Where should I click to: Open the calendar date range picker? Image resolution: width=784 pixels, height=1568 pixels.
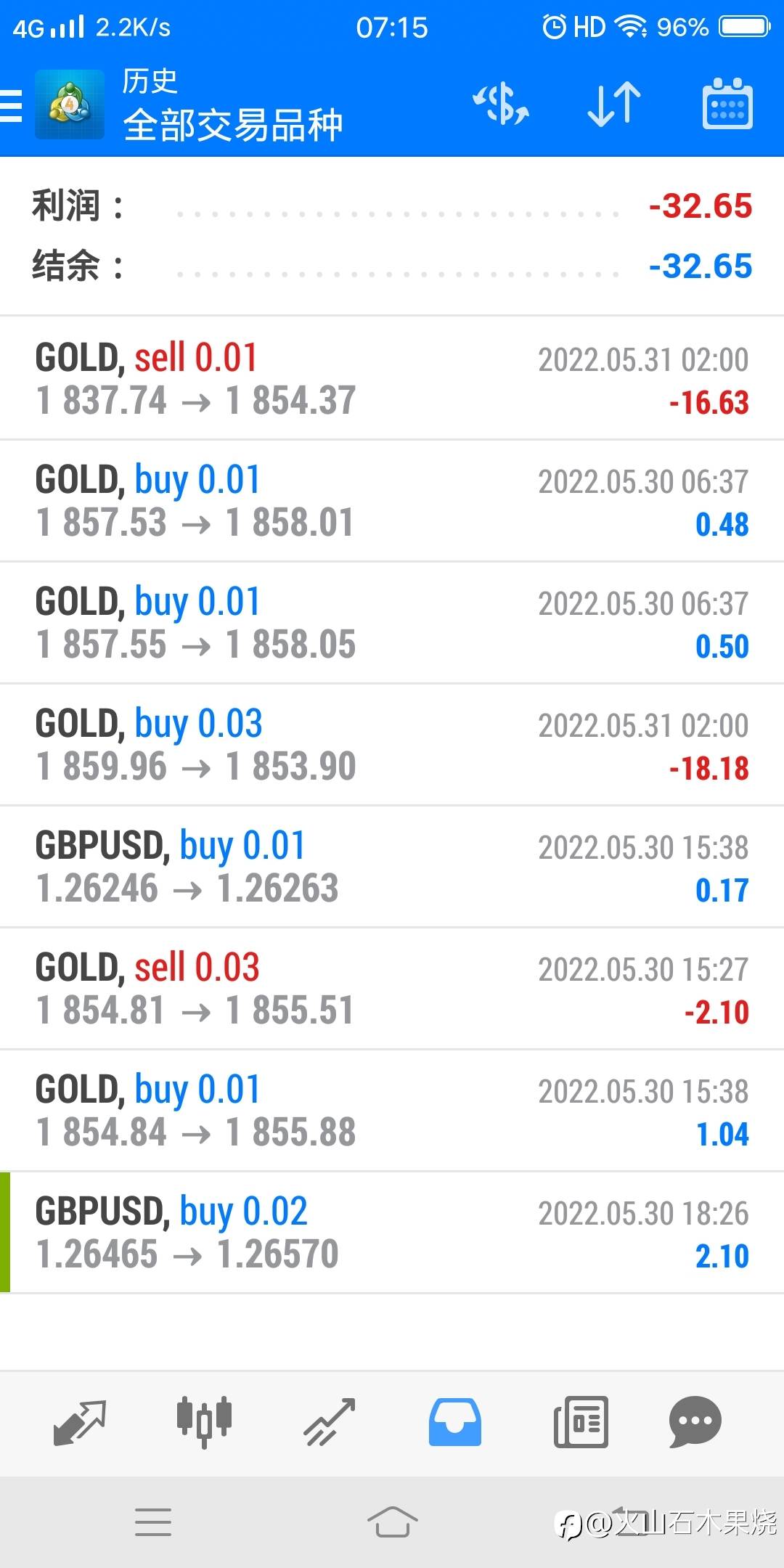point(727,105)
